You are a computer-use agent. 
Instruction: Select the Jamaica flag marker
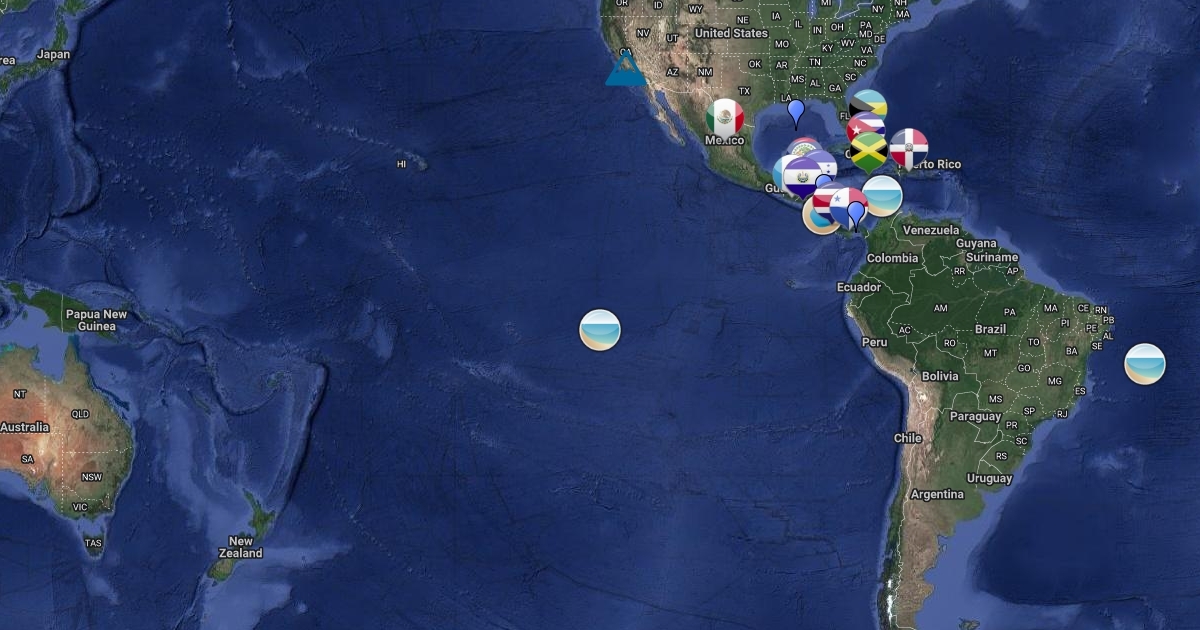pyautogui.click(x=869, y=152)
